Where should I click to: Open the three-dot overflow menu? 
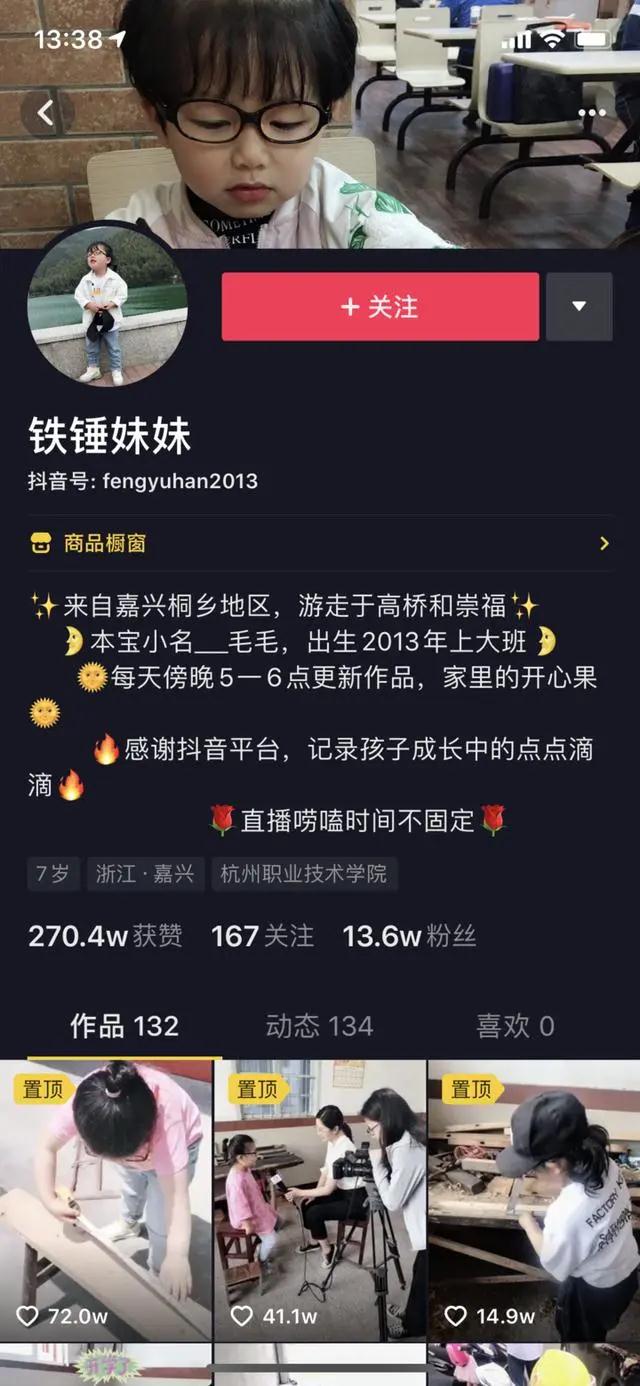[592, 113]
